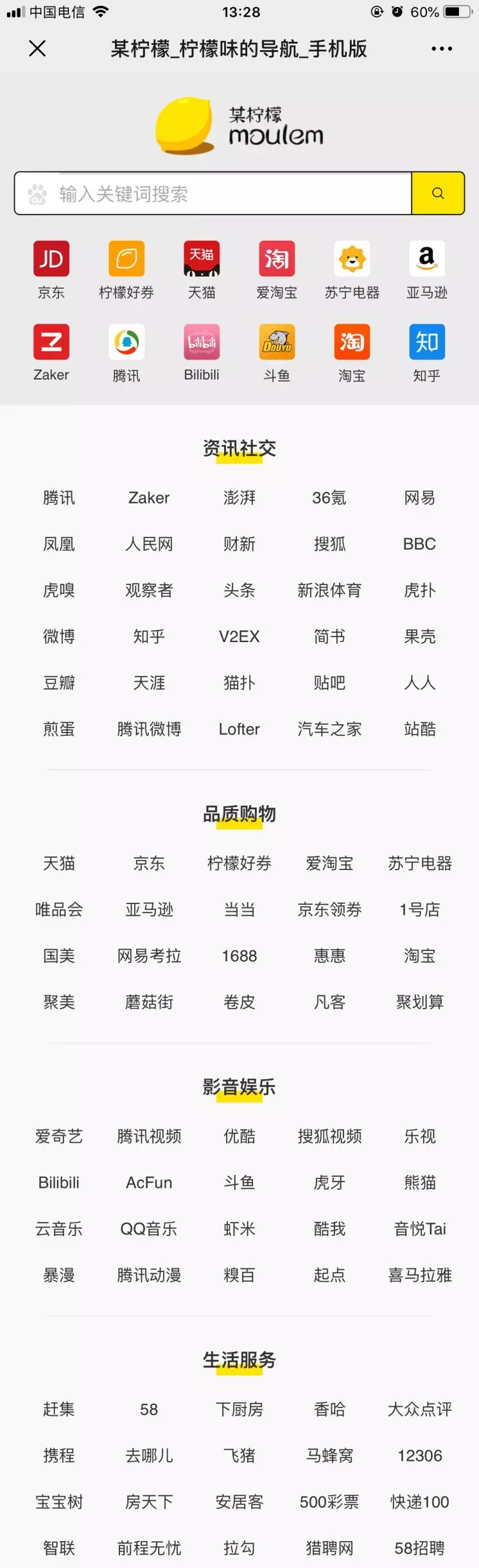Open the 爱奇艺 video link

pos(59,1137)
